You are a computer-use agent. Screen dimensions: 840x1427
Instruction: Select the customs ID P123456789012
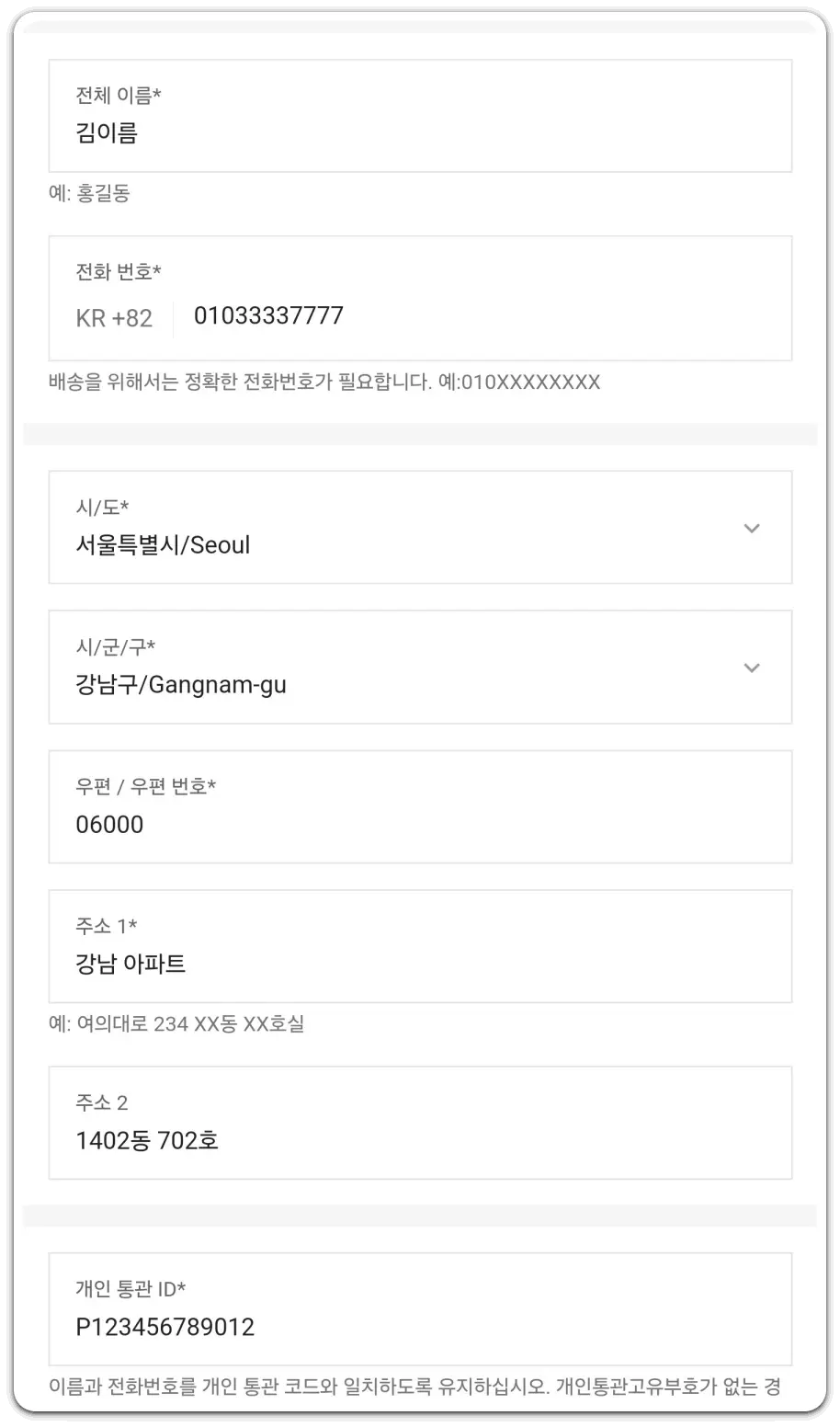click(165, 1327)
